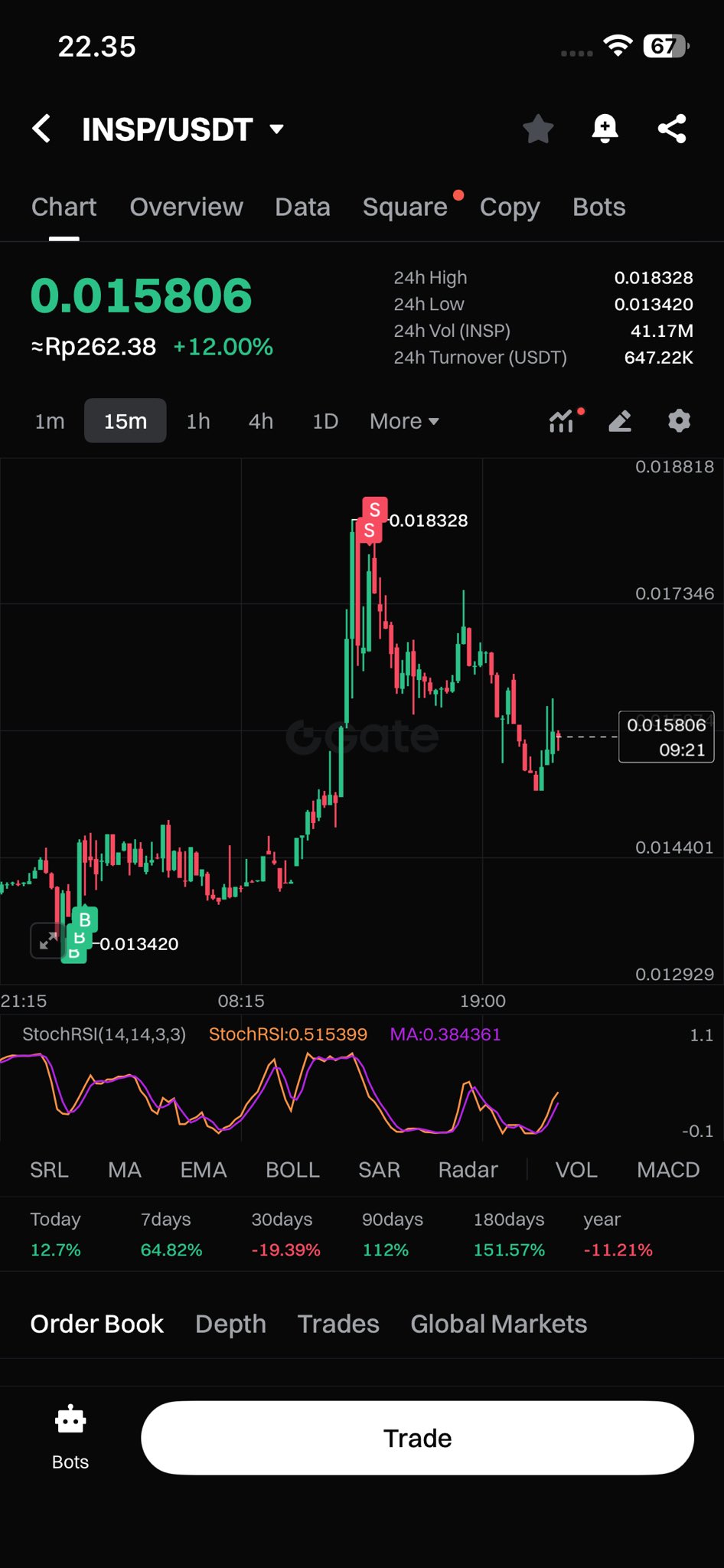Add INSP/USDT to favorites
The image size is (724, 1568).
tap(538, 129)
